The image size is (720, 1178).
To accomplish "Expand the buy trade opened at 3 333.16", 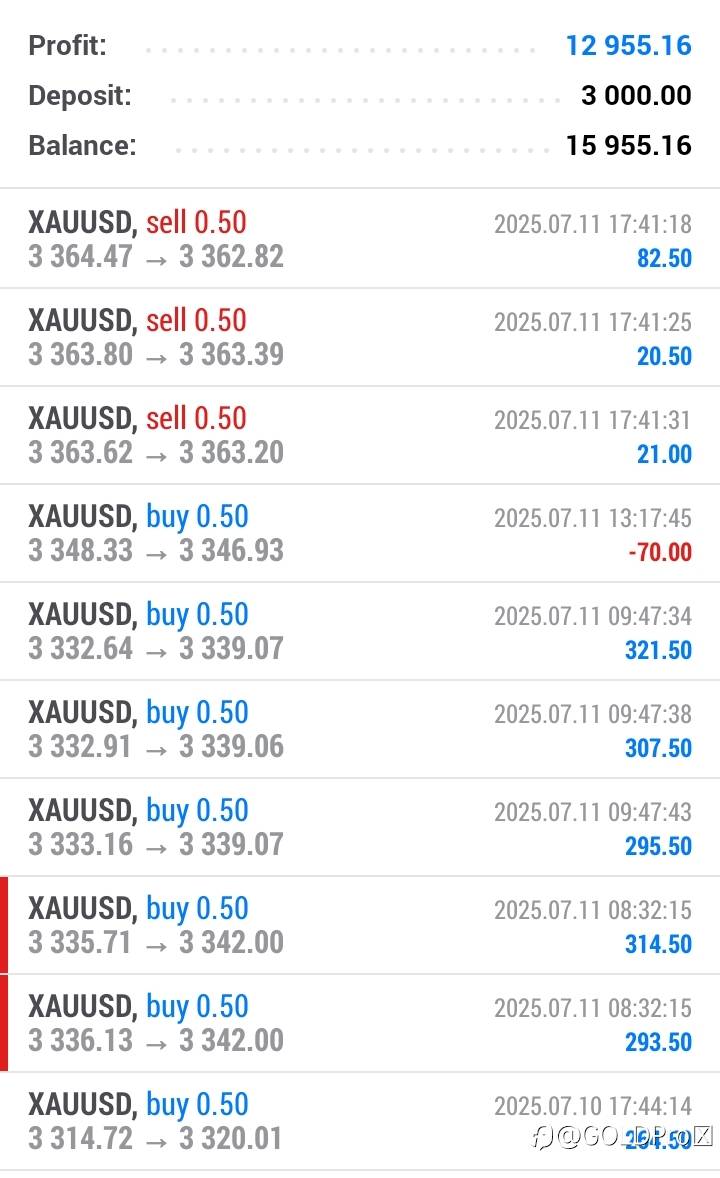I will (x=360, y=827).
